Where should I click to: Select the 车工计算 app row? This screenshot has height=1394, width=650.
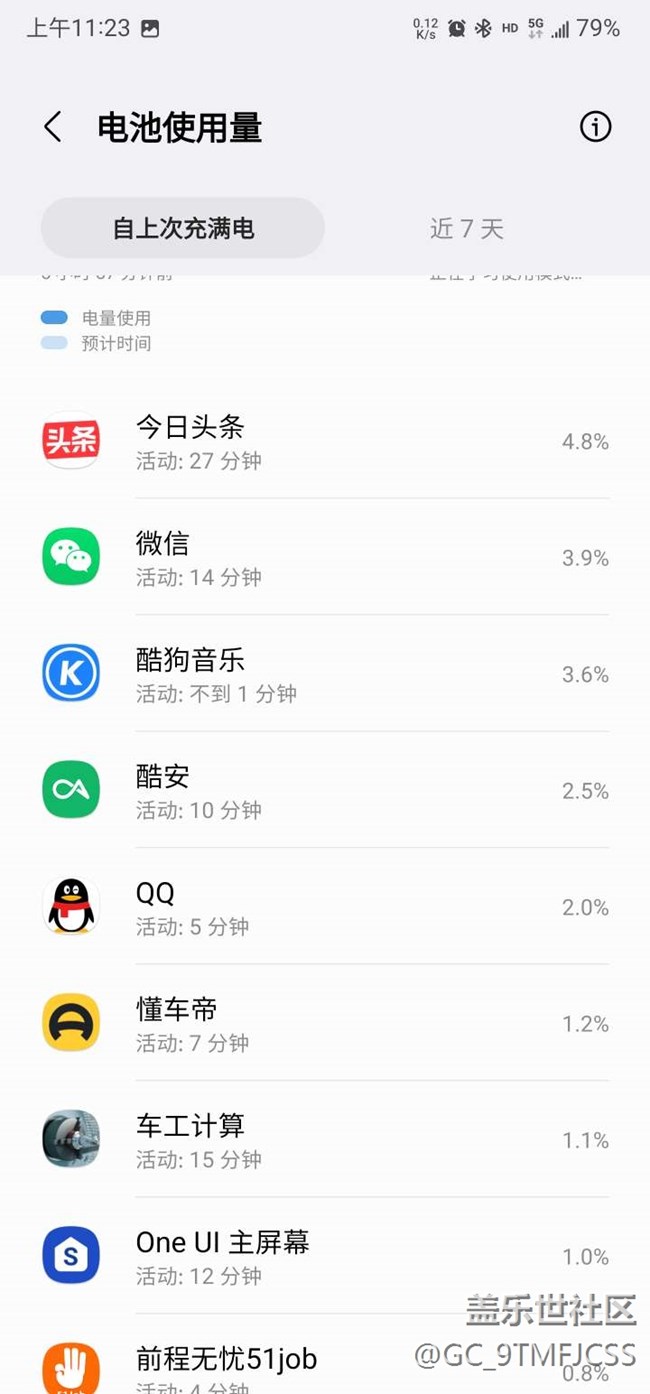[325, 1140]
